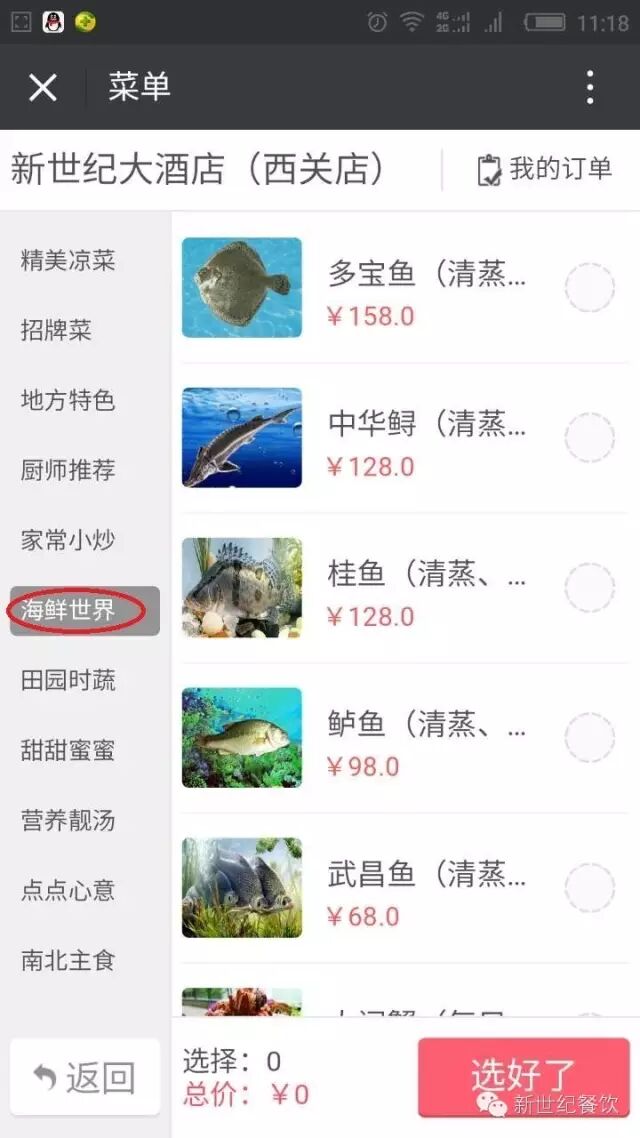The width and height of the screenshot is (640, 1138).
Task: Open the three-dot overflow menu
Action: coord(590,88)
